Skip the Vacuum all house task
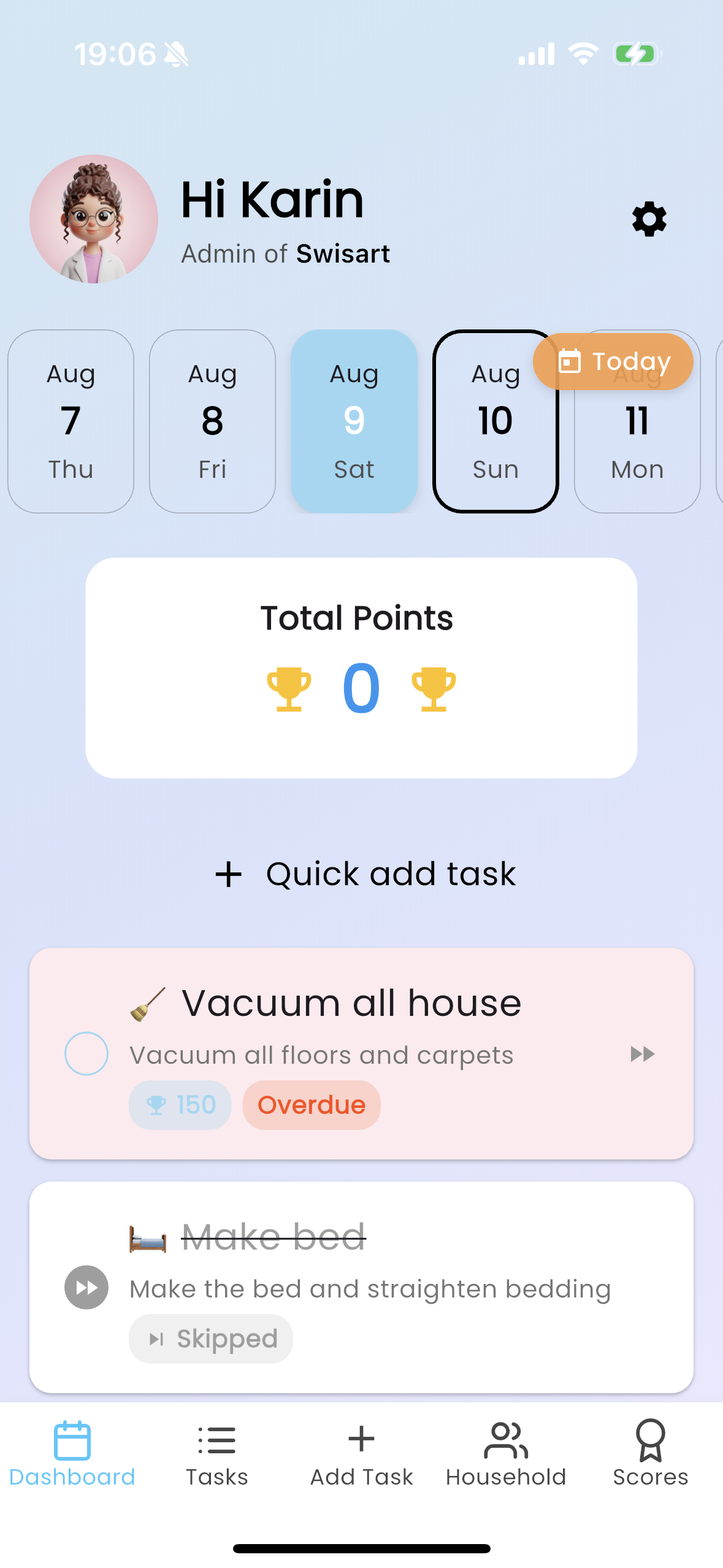The width and height of the screenshot is (723, 1568). click(642, 1055)
